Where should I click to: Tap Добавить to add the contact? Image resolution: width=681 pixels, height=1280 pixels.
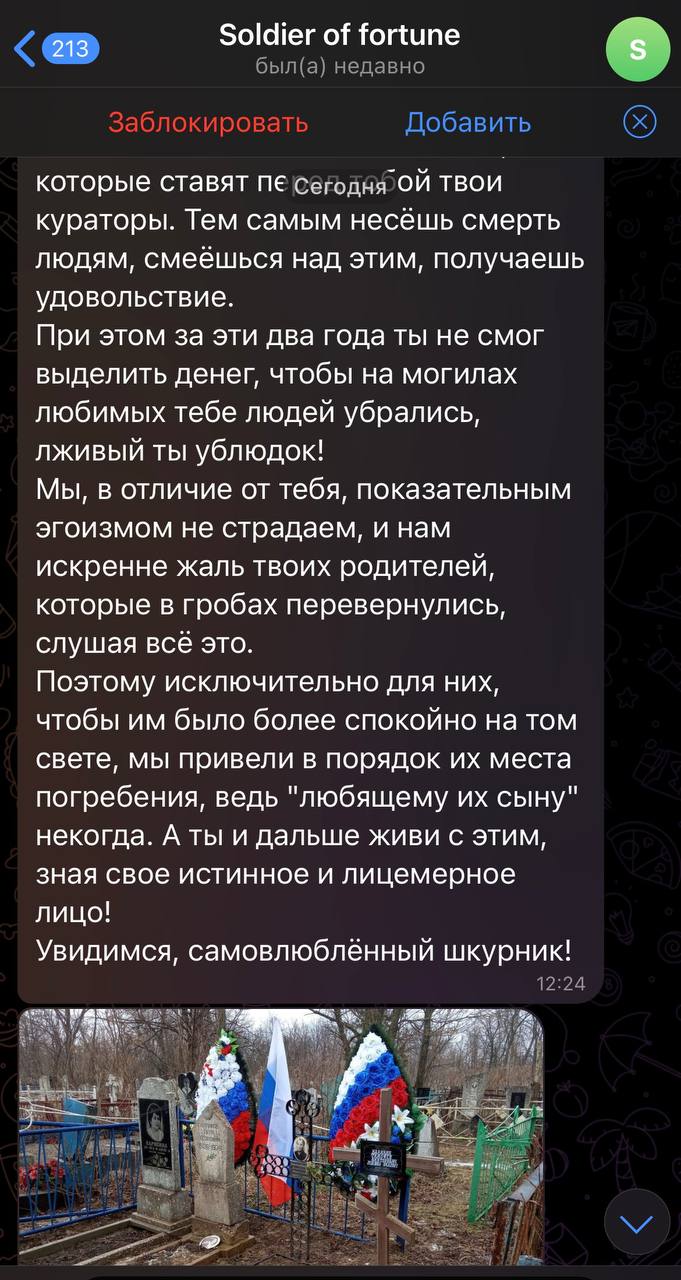coord(468,123)
